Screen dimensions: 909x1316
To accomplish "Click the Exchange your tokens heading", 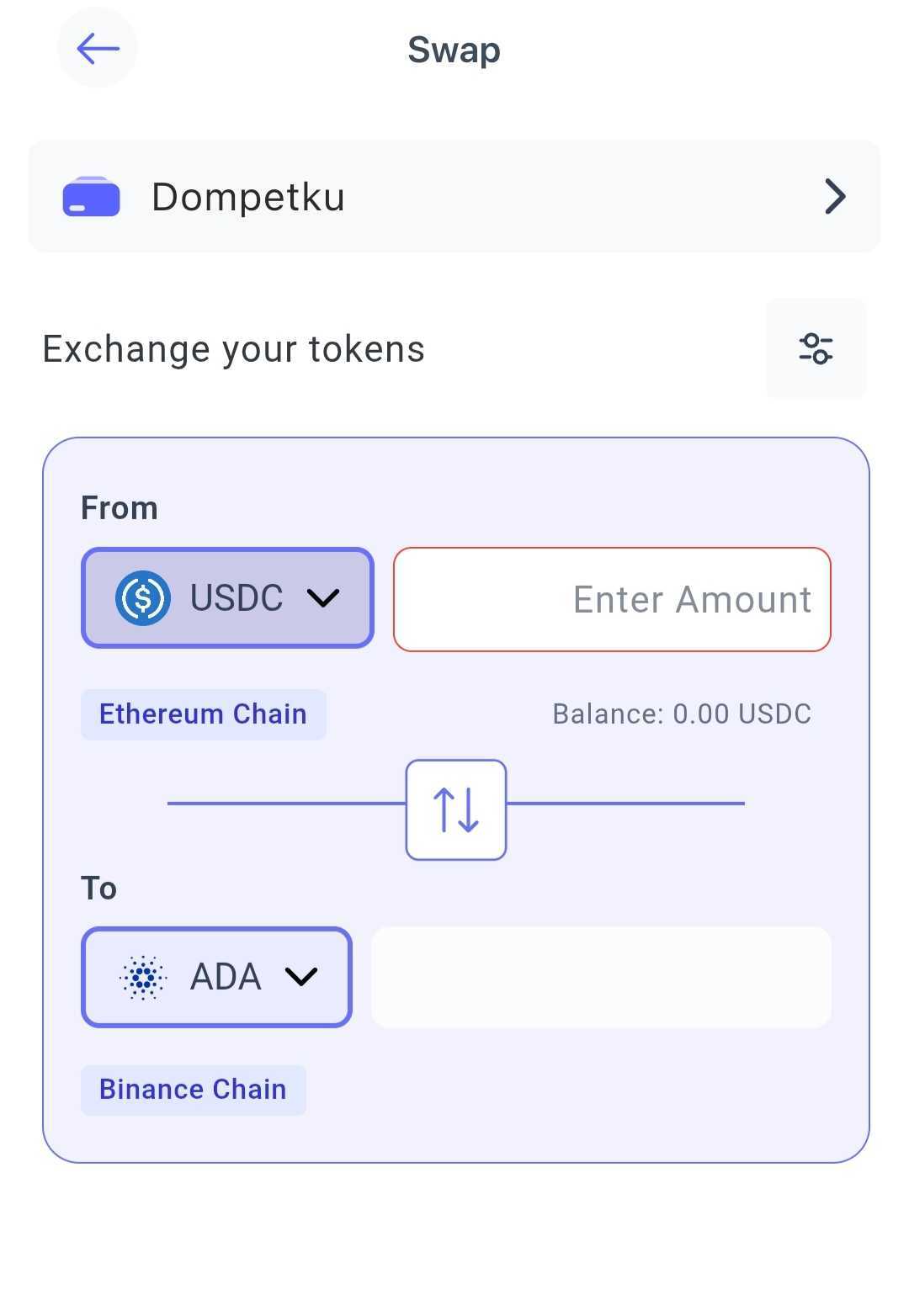I will pos(234,348).
